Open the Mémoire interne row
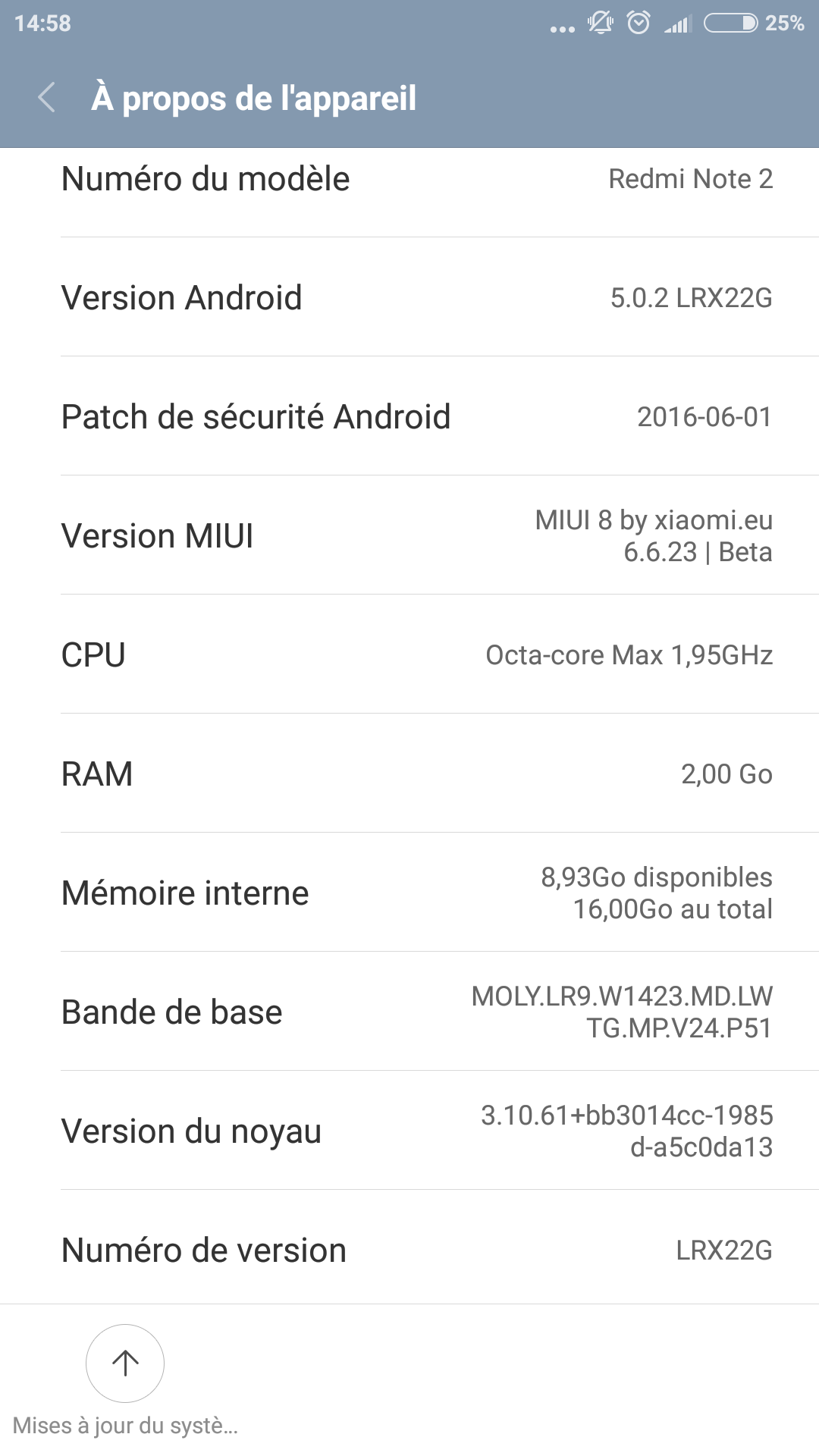The height and width of the screenshot is (1456, 819). pos(409,893)
